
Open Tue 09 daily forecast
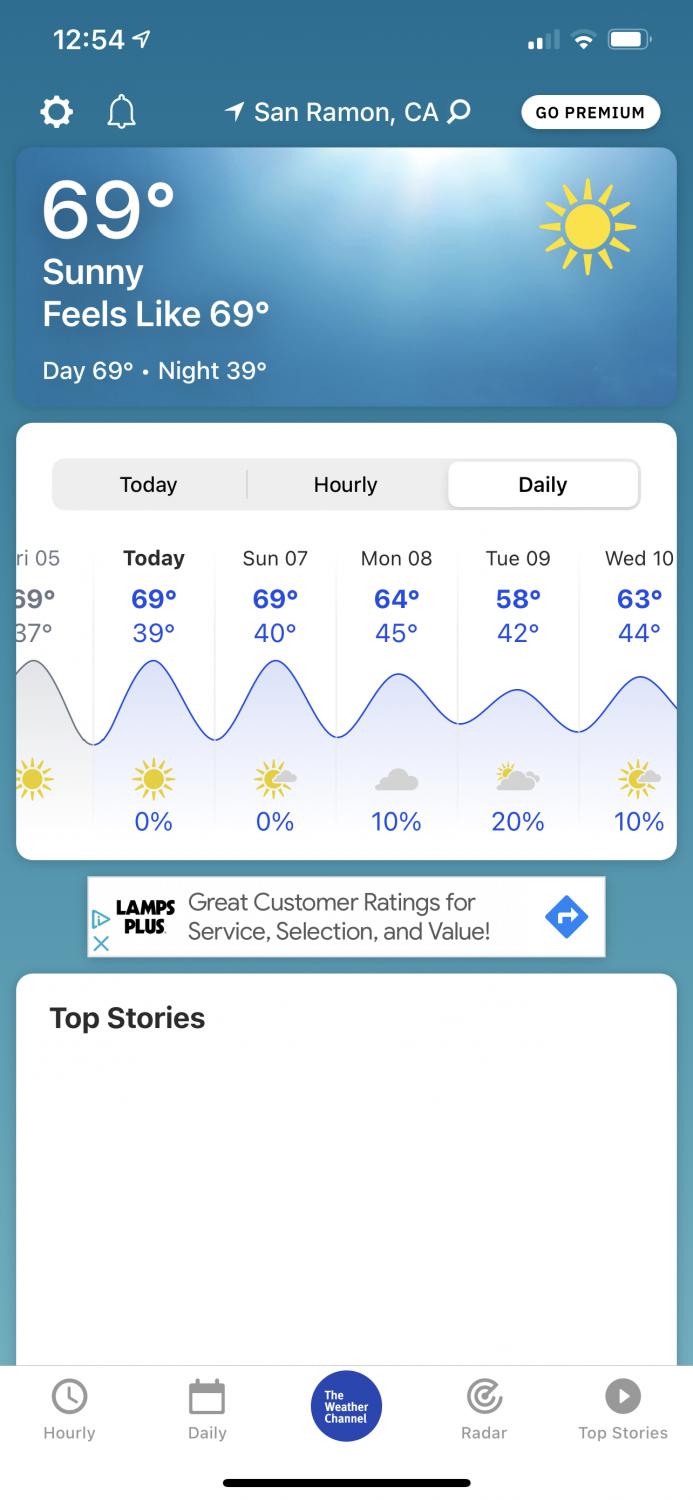click(518, 692)
